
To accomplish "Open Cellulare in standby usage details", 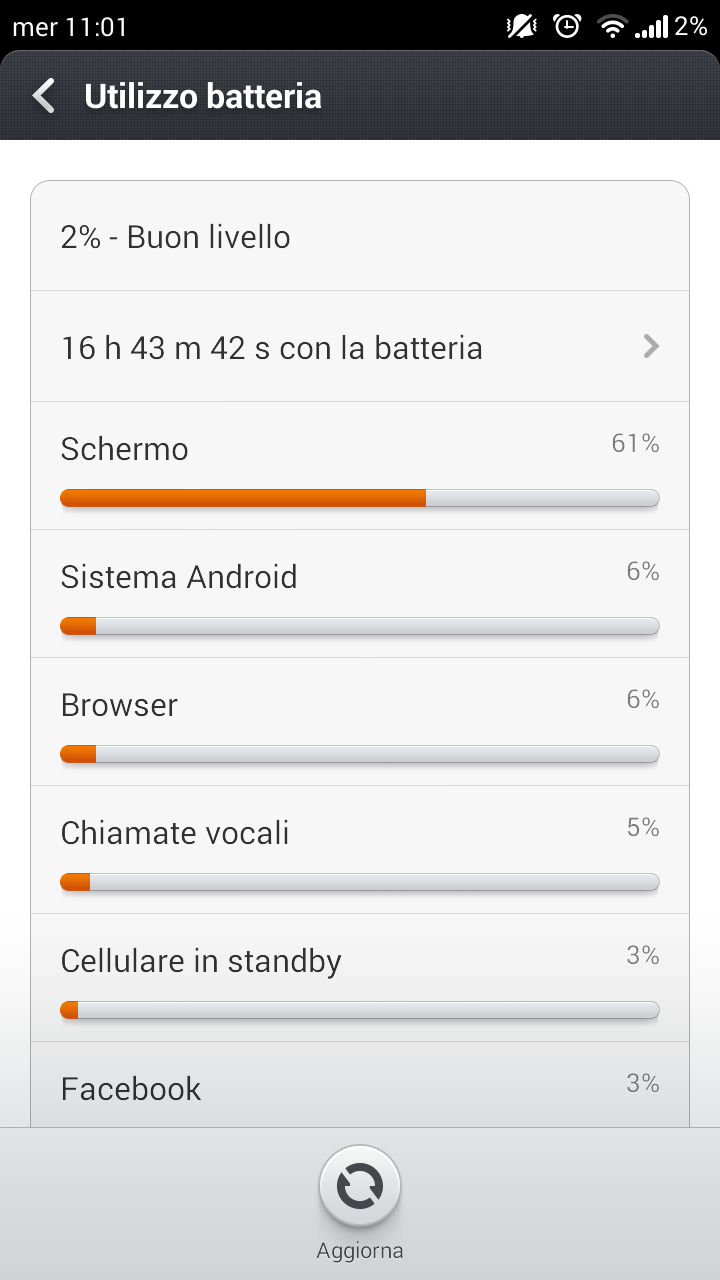I will tap(360, 978).
